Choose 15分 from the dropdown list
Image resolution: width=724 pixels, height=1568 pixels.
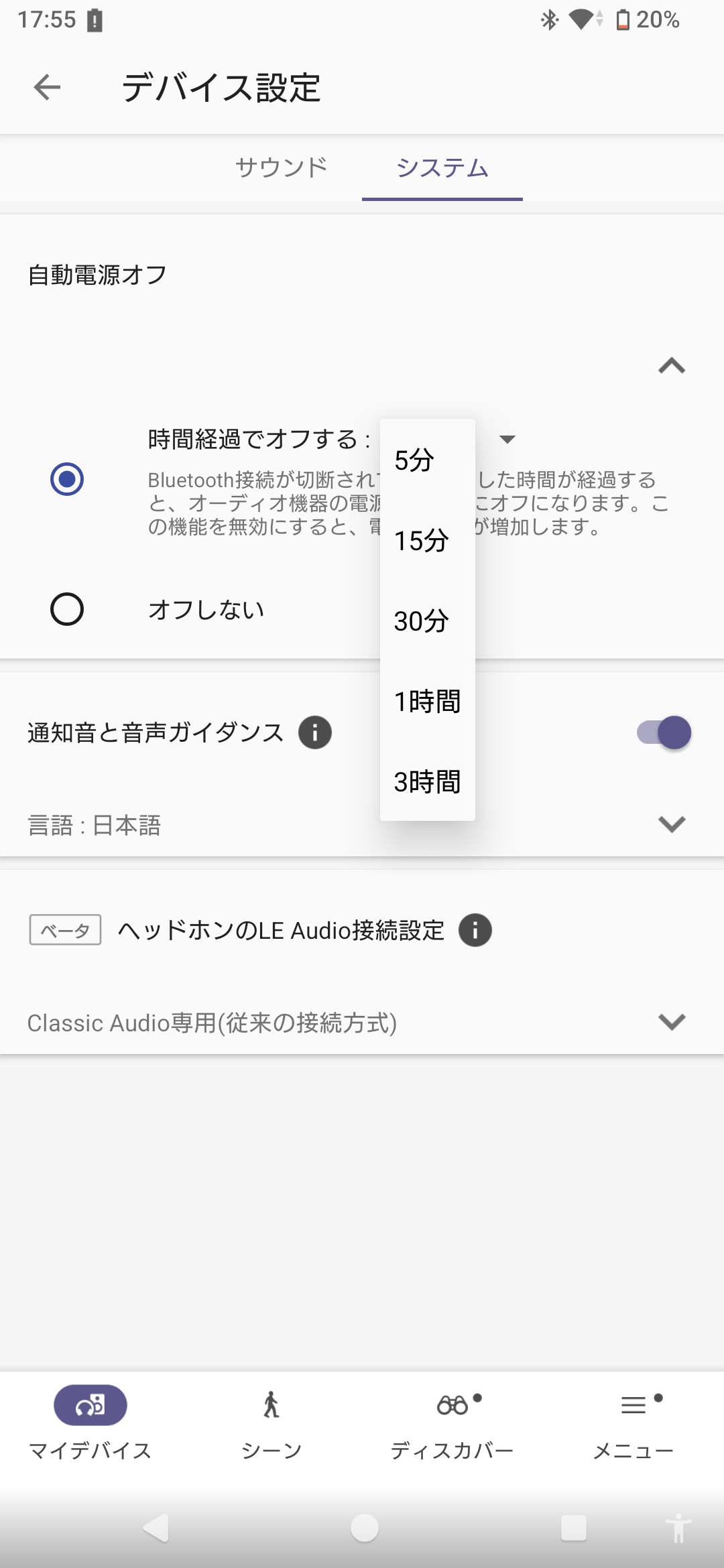[428, 541]
